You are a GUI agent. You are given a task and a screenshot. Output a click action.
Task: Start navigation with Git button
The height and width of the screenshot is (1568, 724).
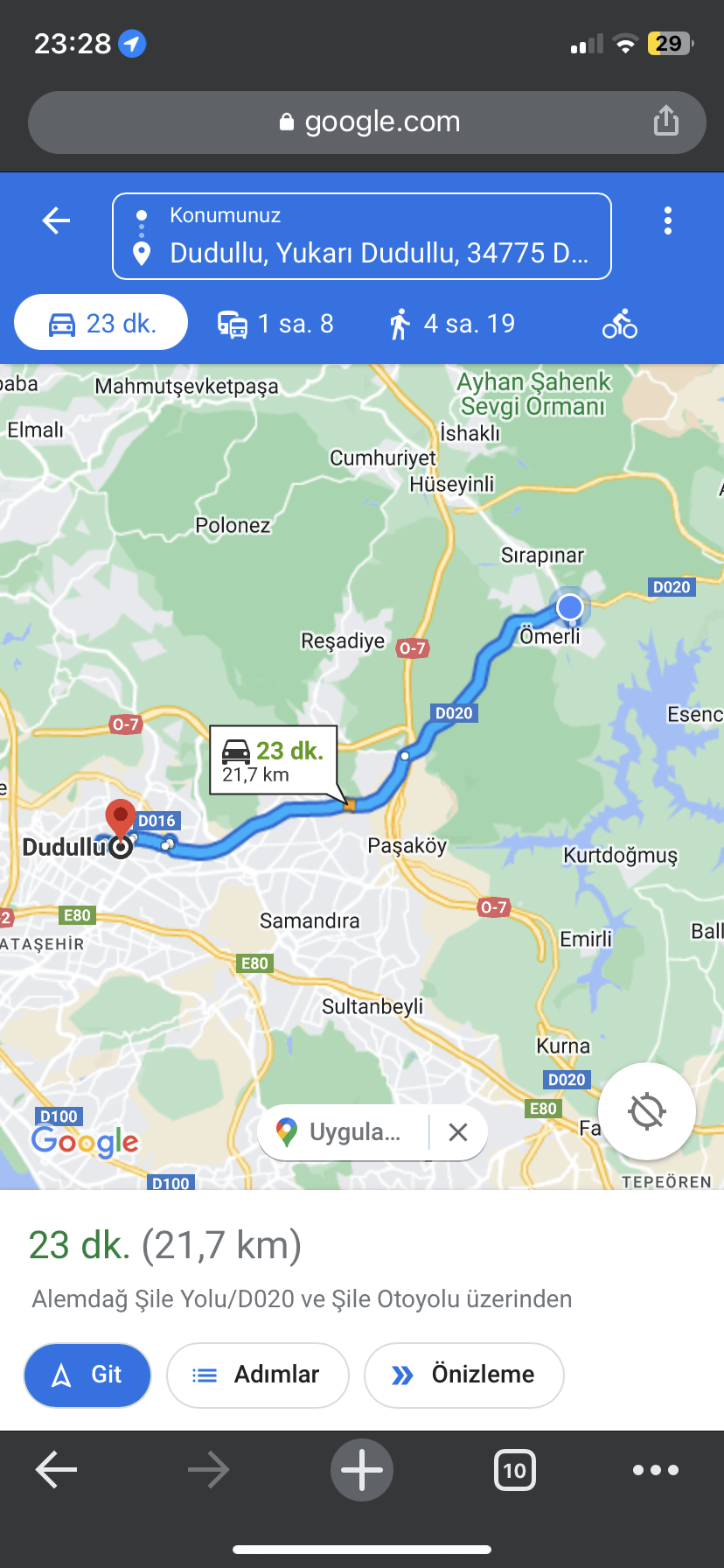coord(87,1375)
